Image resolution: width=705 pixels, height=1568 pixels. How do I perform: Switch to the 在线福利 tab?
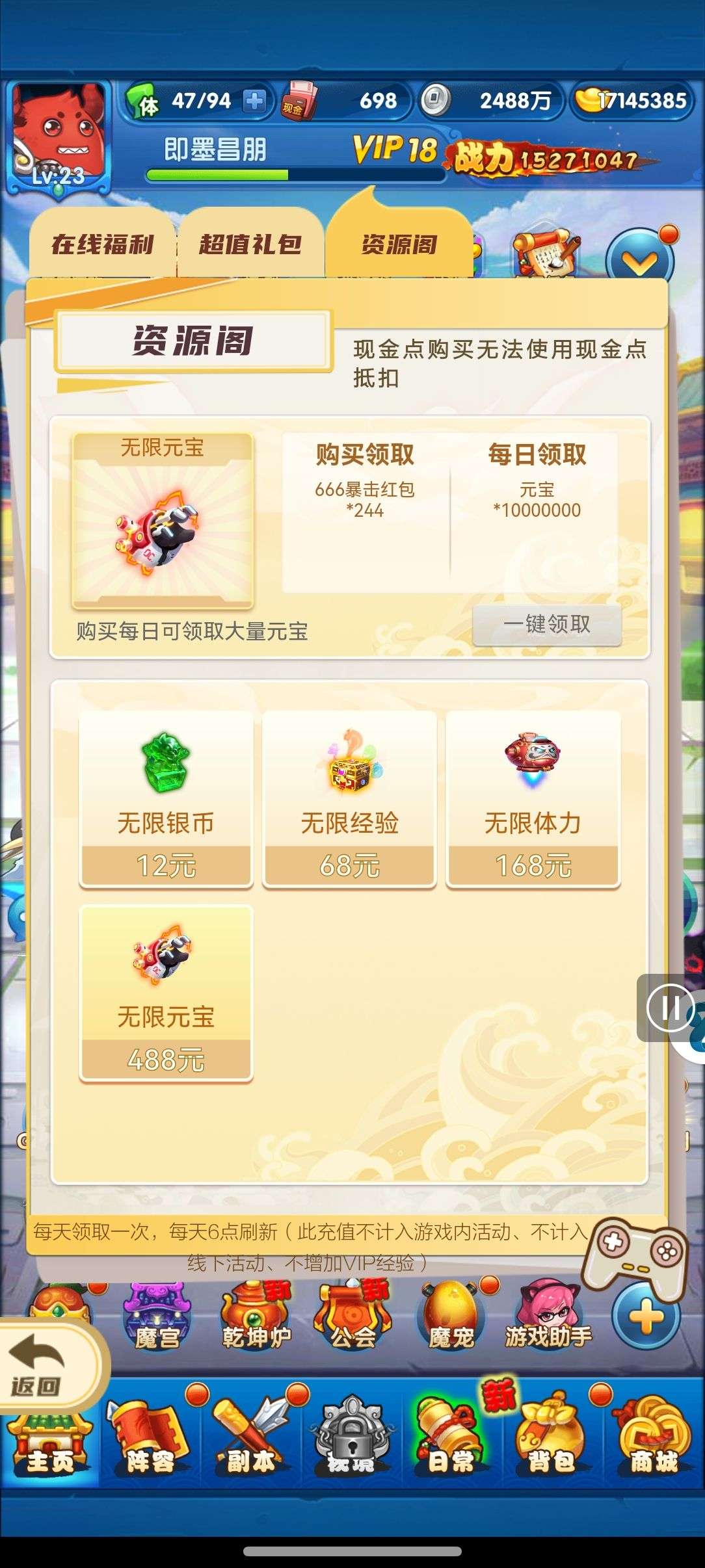[x=102, y=244]
